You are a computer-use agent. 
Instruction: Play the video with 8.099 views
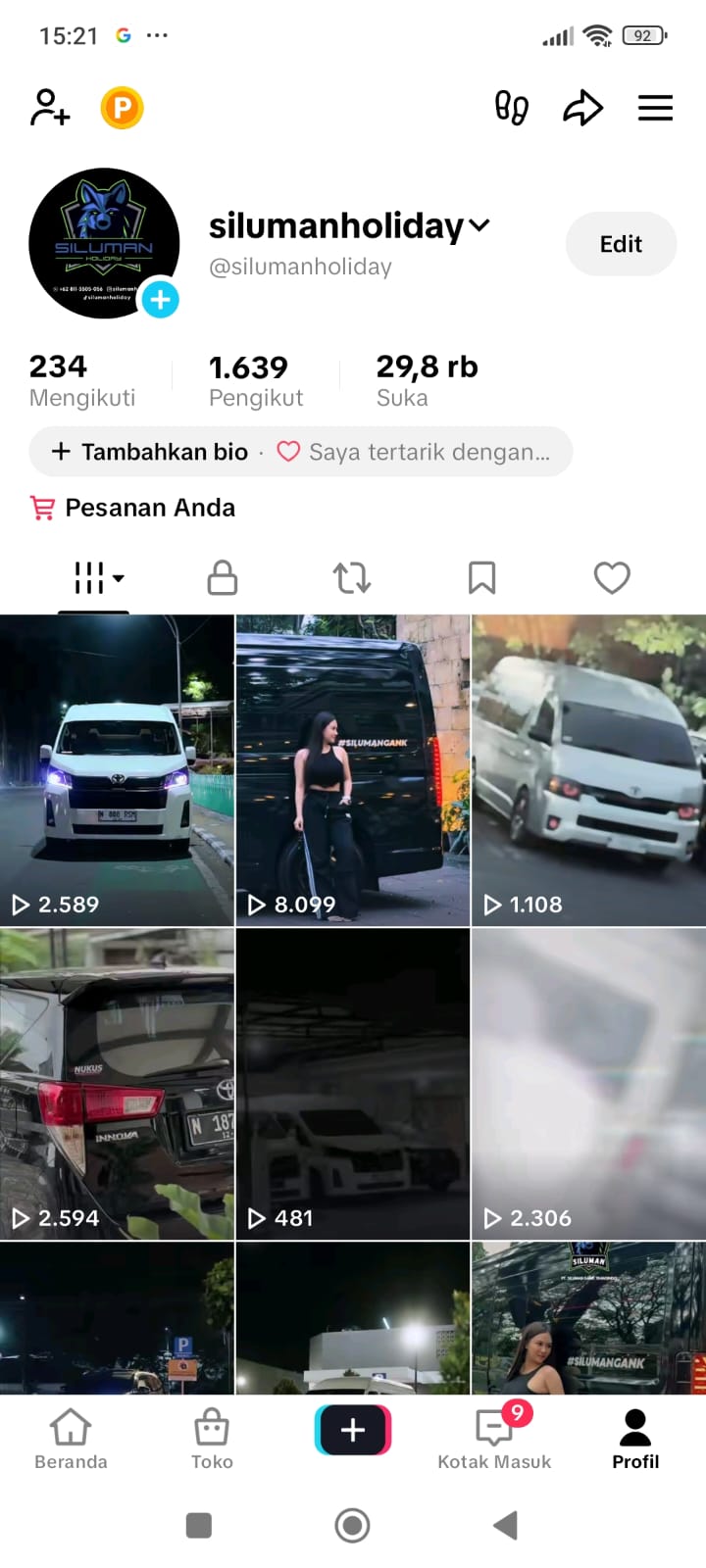[352, 769]
